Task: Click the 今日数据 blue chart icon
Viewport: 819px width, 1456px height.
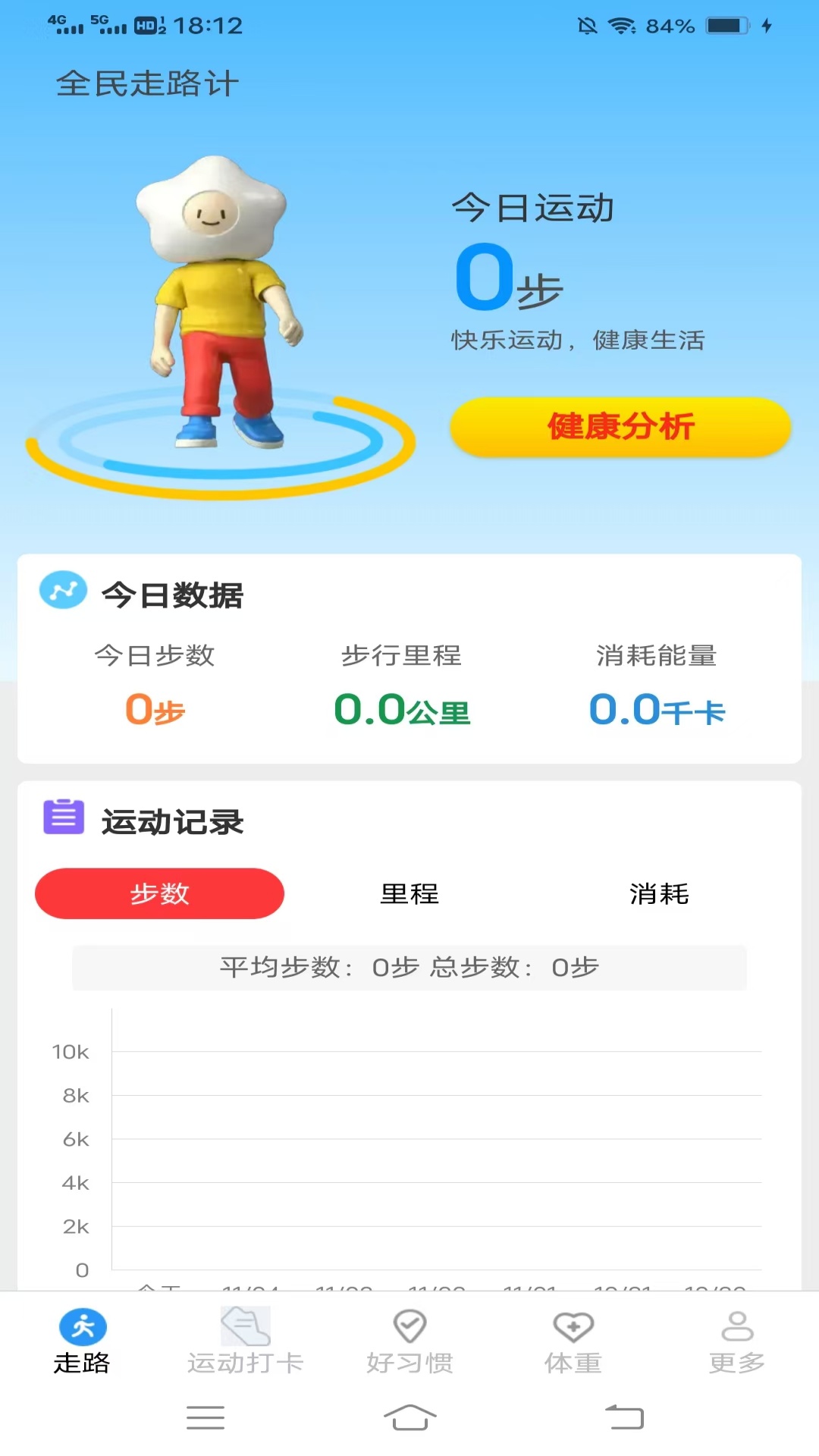Action: [63, 590]
